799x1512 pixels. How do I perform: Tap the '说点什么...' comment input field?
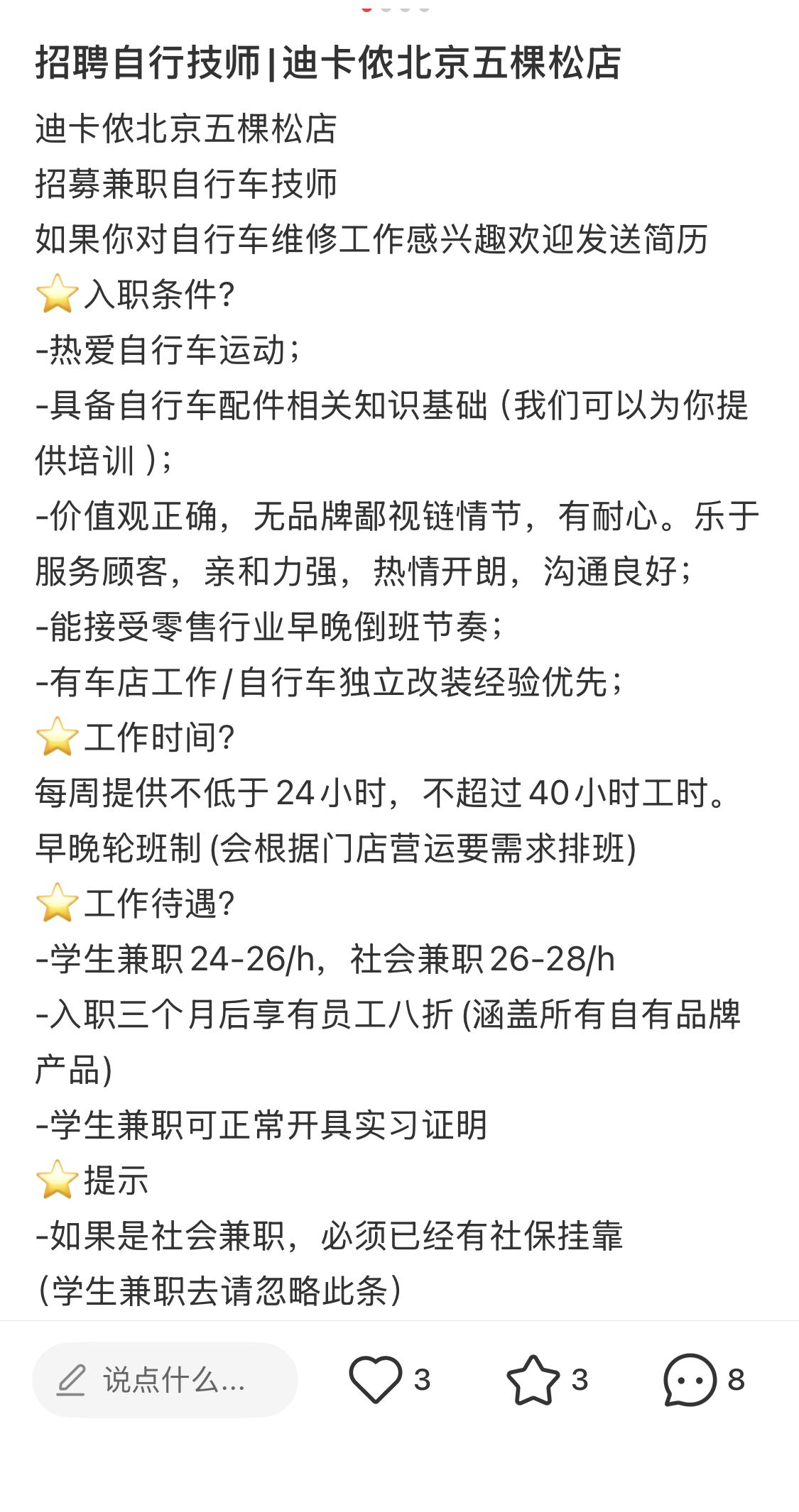pos(165,1380)
